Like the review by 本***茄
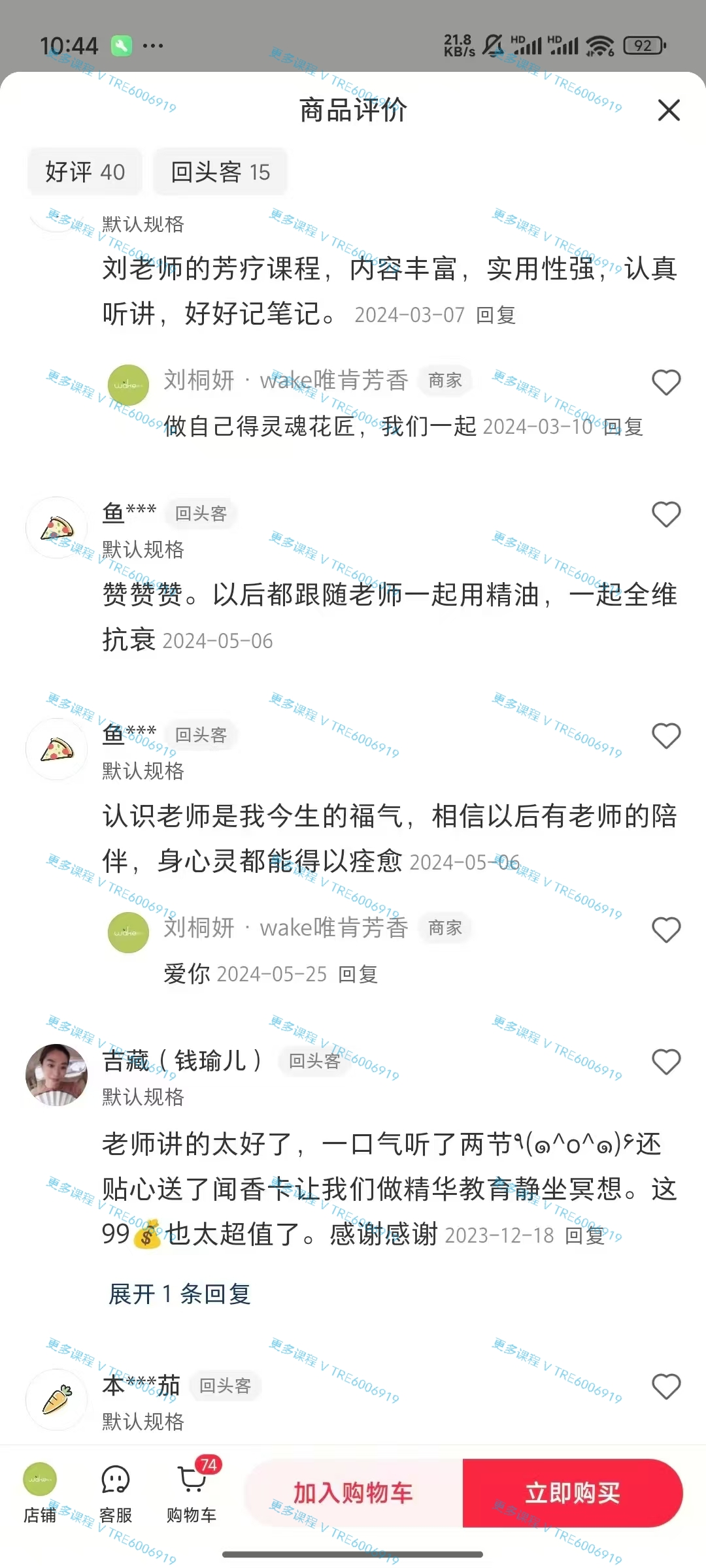The width and height of the screenshot is (706, 1568). click(x=666, y=1386)
